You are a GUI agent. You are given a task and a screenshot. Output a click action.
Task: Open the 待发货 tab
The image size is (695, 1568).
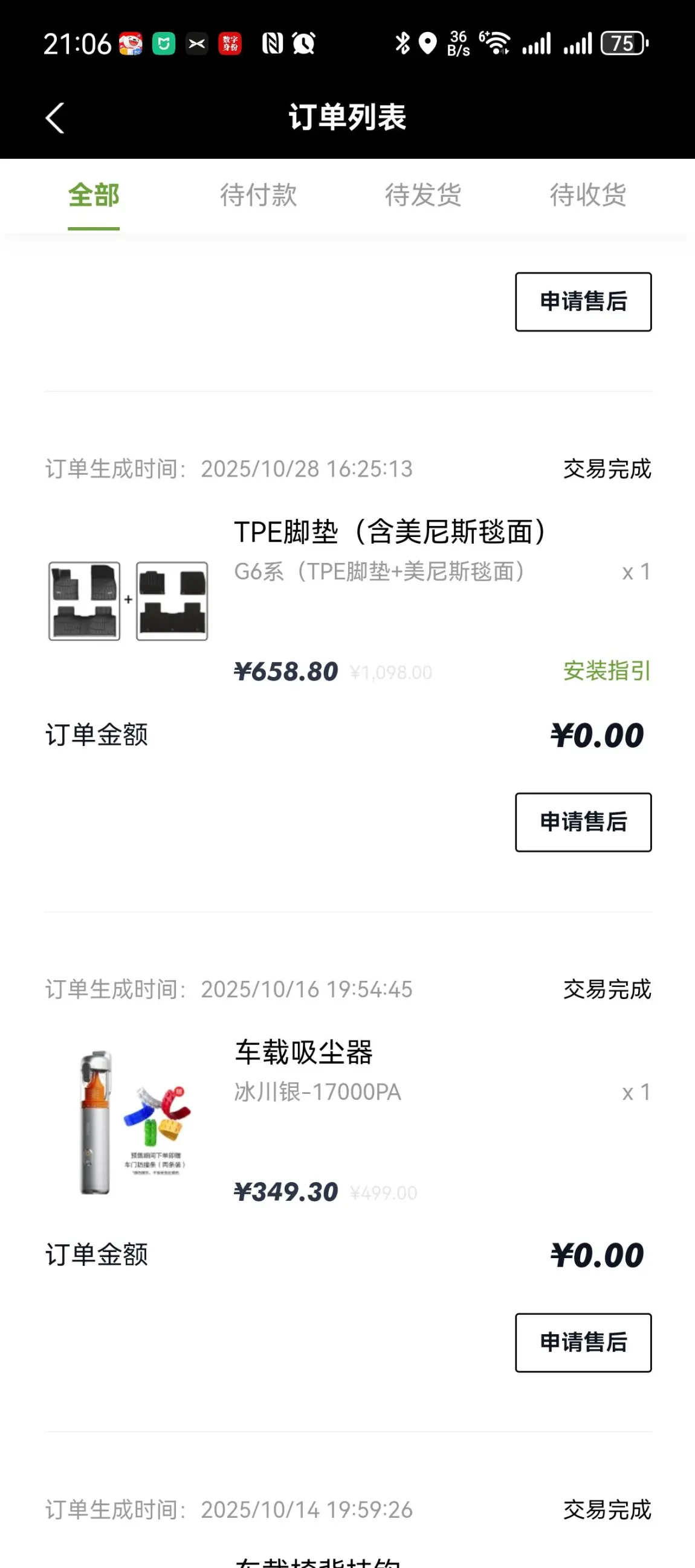coord(422,195)
